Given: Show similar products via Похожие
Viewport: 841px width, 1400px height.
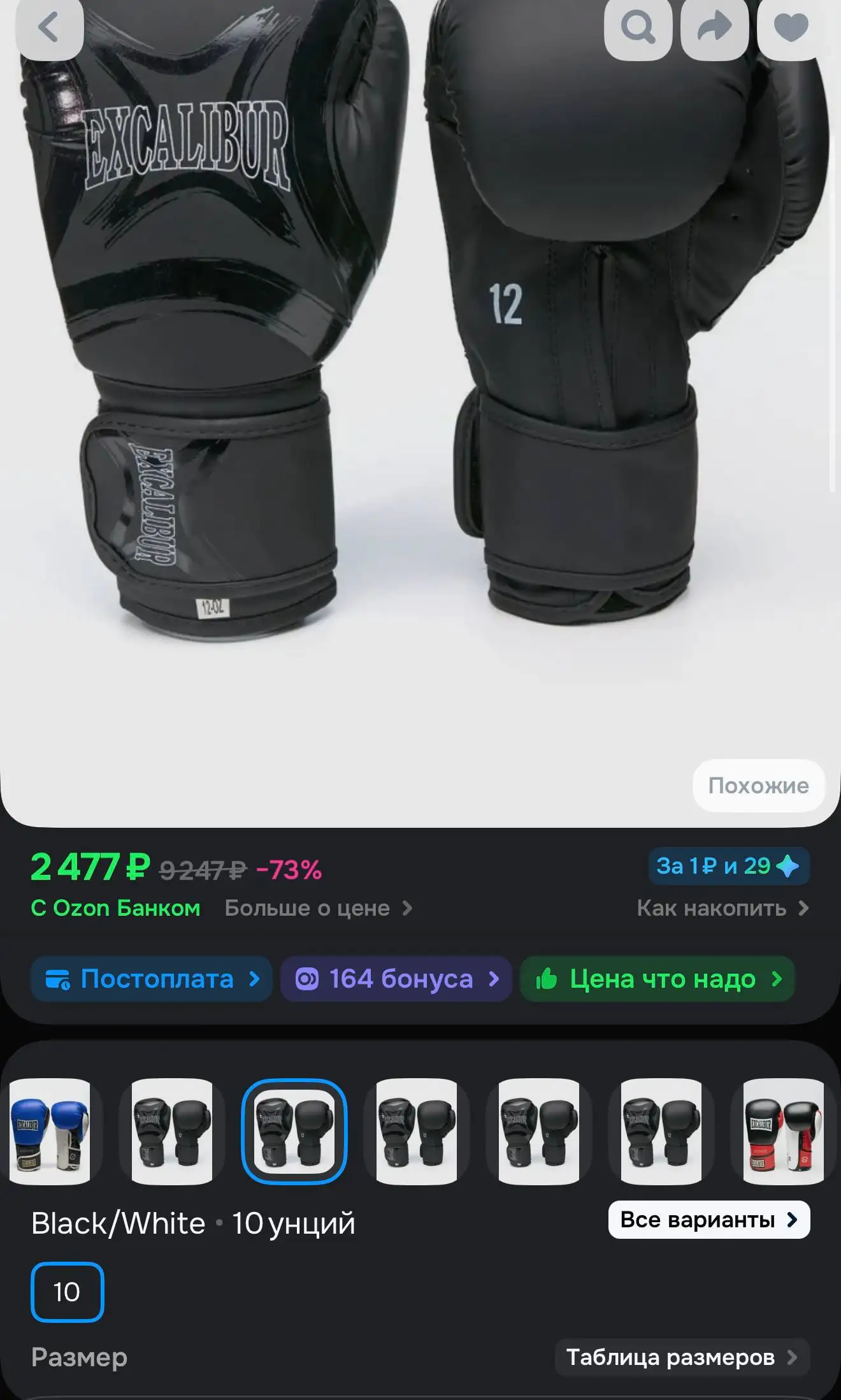Looking at the screenshot, I should (x=758, y=786).
